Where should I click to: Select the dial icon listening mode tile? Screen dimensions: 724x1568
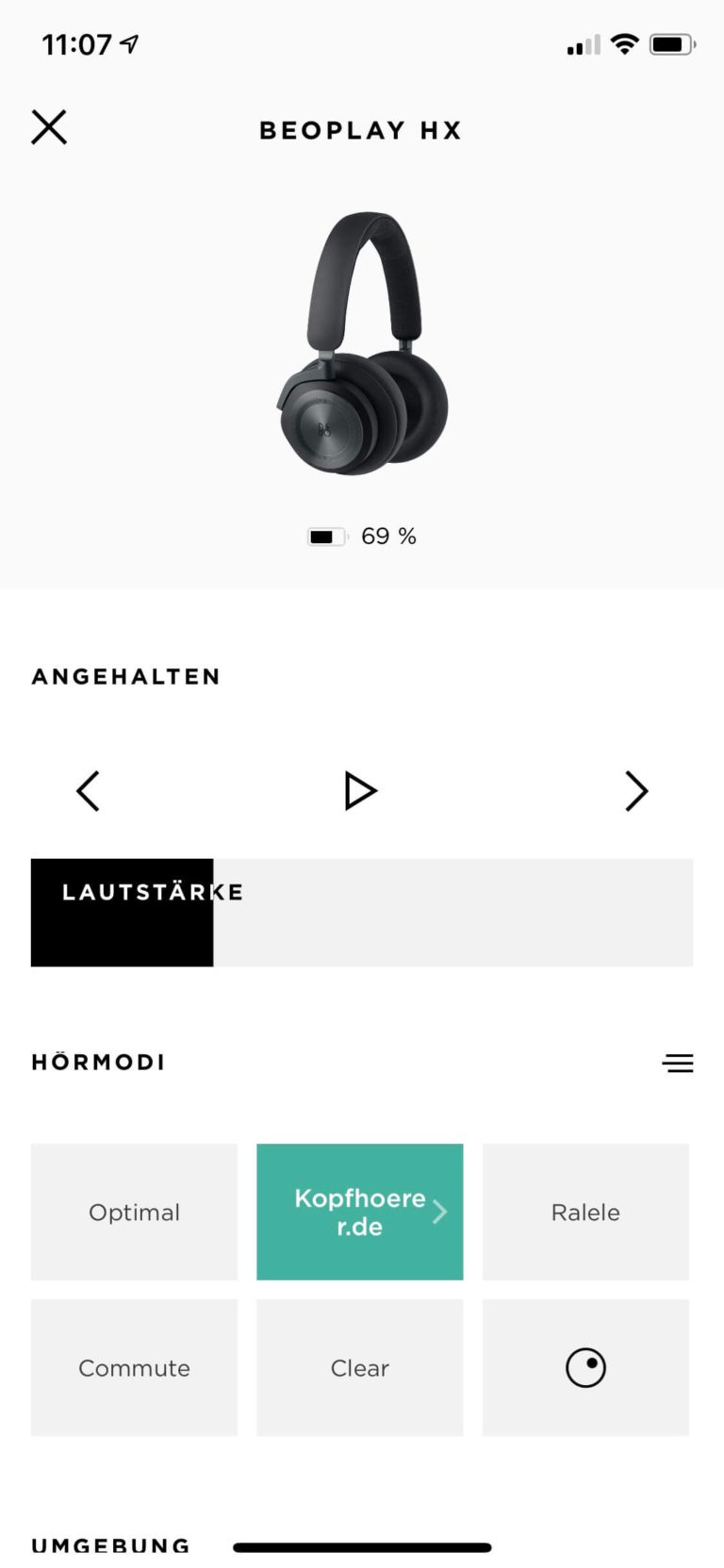tap(585, 1367)
